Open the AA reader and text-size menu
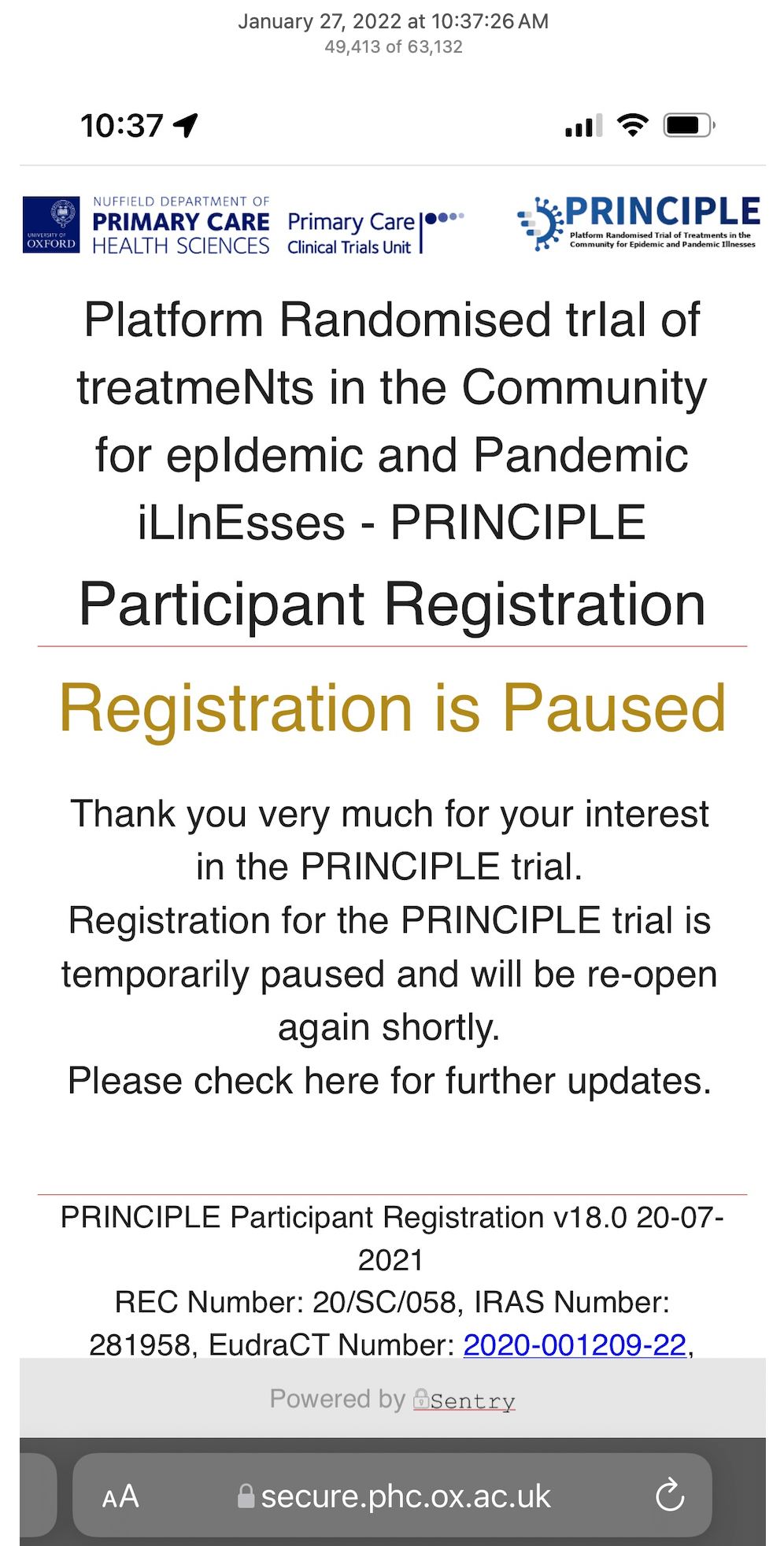This screenshot has height=1546, width=784. (x=120, y=1496)
